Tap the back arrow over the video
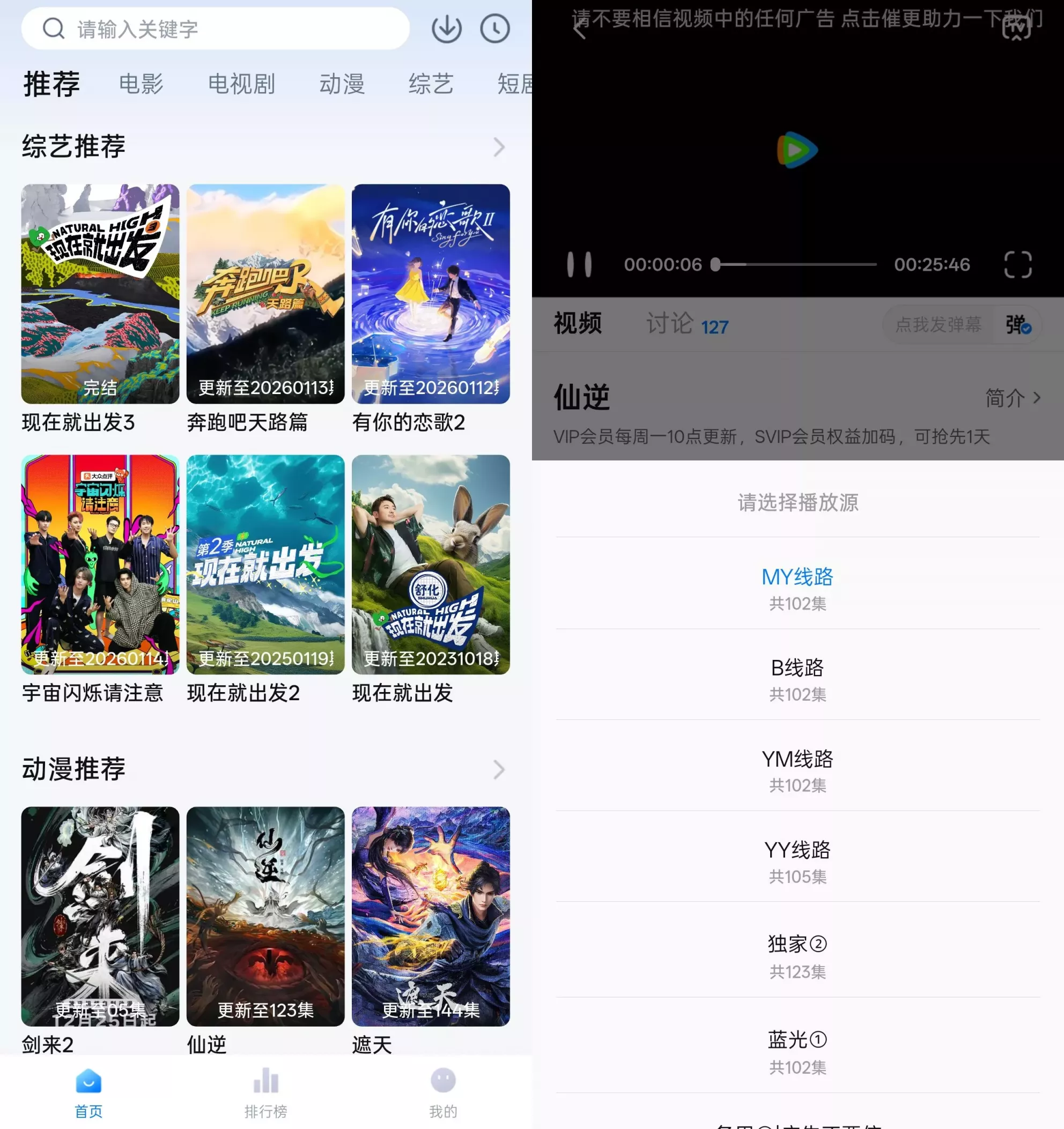This screenshot has width=1064, height=1129. click(x=578, y=31)
